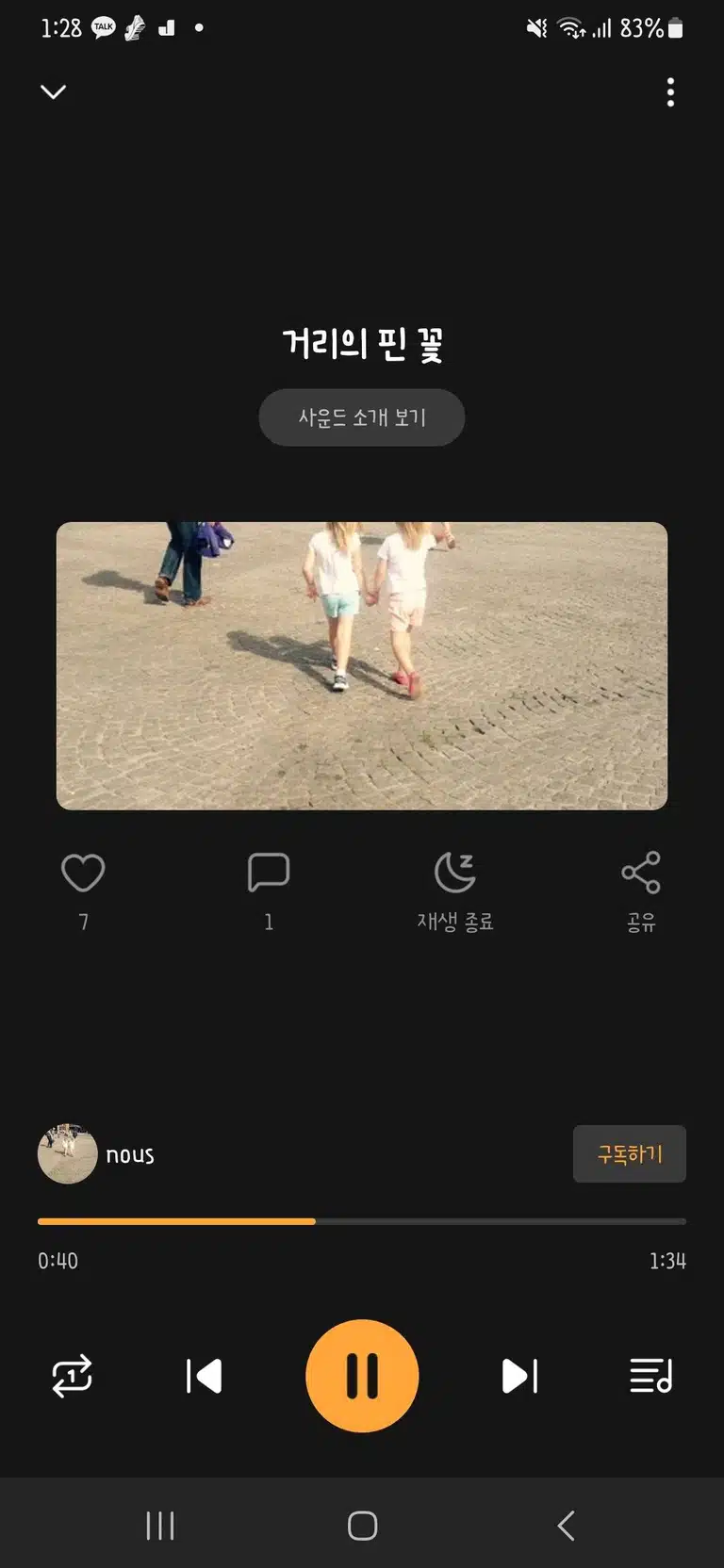The width and height of the screenshot is (724, 1568).
Task: Go to the system home screen
Action: tap(362, 1526)
